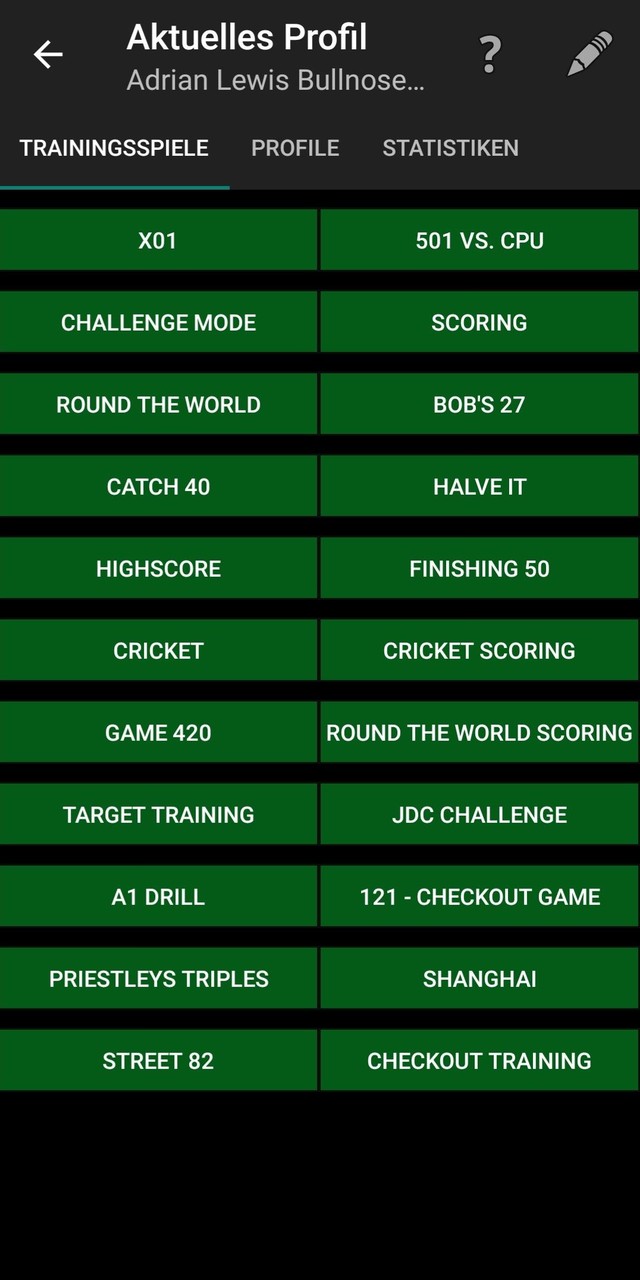This screenshot has width=640, height=1280.
Task: Open Finishing 50
Action: pos(480,568)
